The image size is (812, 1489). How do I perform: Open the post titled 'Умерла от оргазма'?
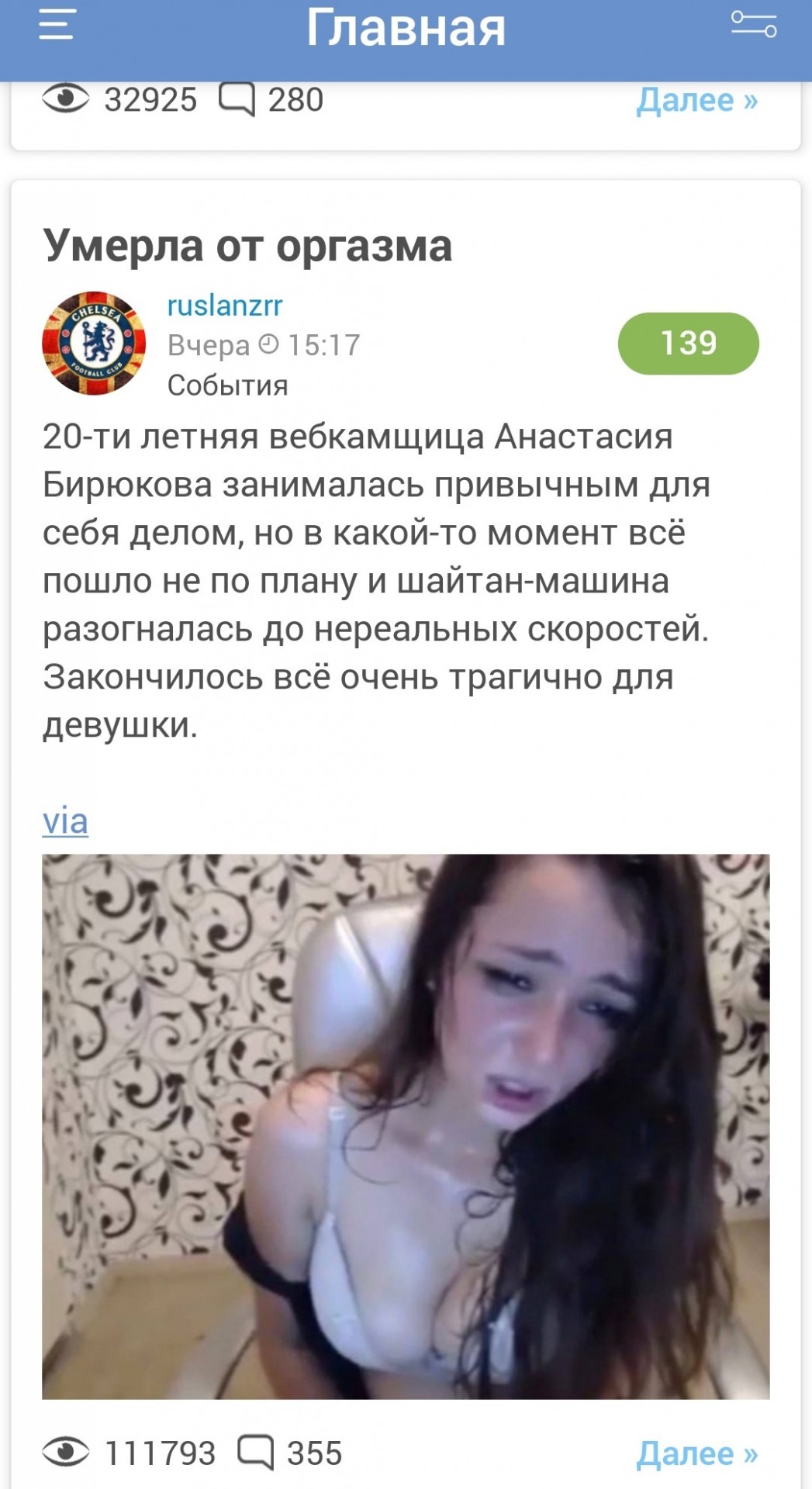click(247, 246)
